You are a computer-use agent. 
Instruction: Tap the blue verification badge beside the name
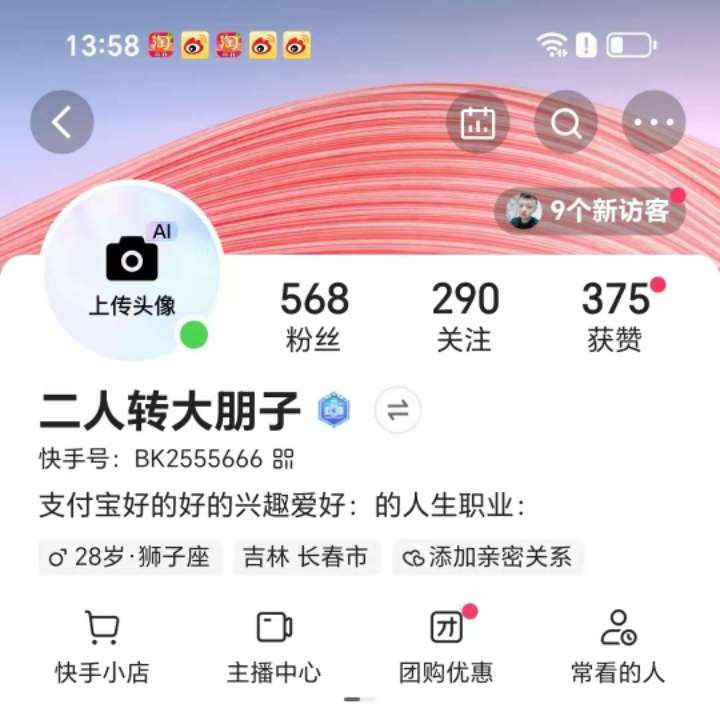(334, 409)
